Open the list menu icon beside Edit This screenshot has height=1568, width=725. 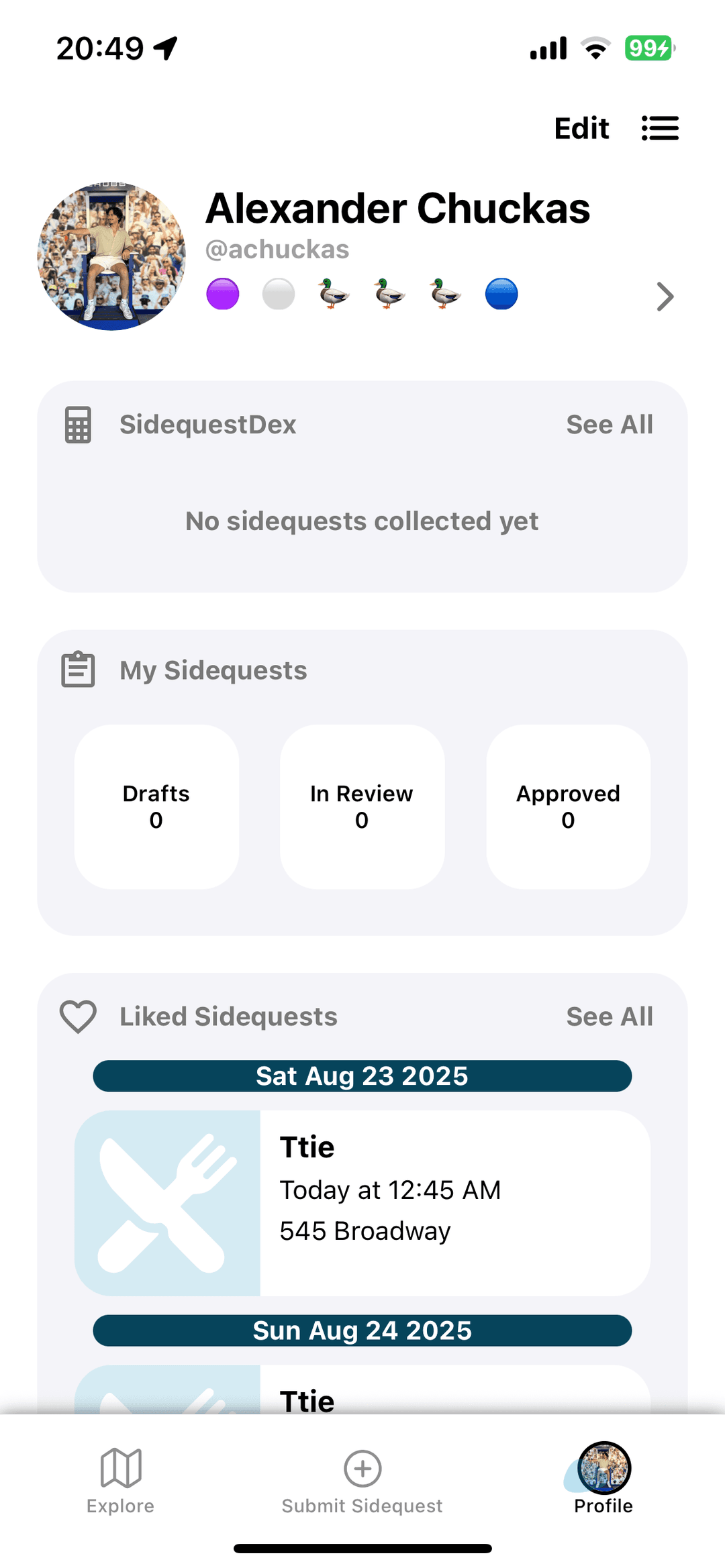click(660, 128)
